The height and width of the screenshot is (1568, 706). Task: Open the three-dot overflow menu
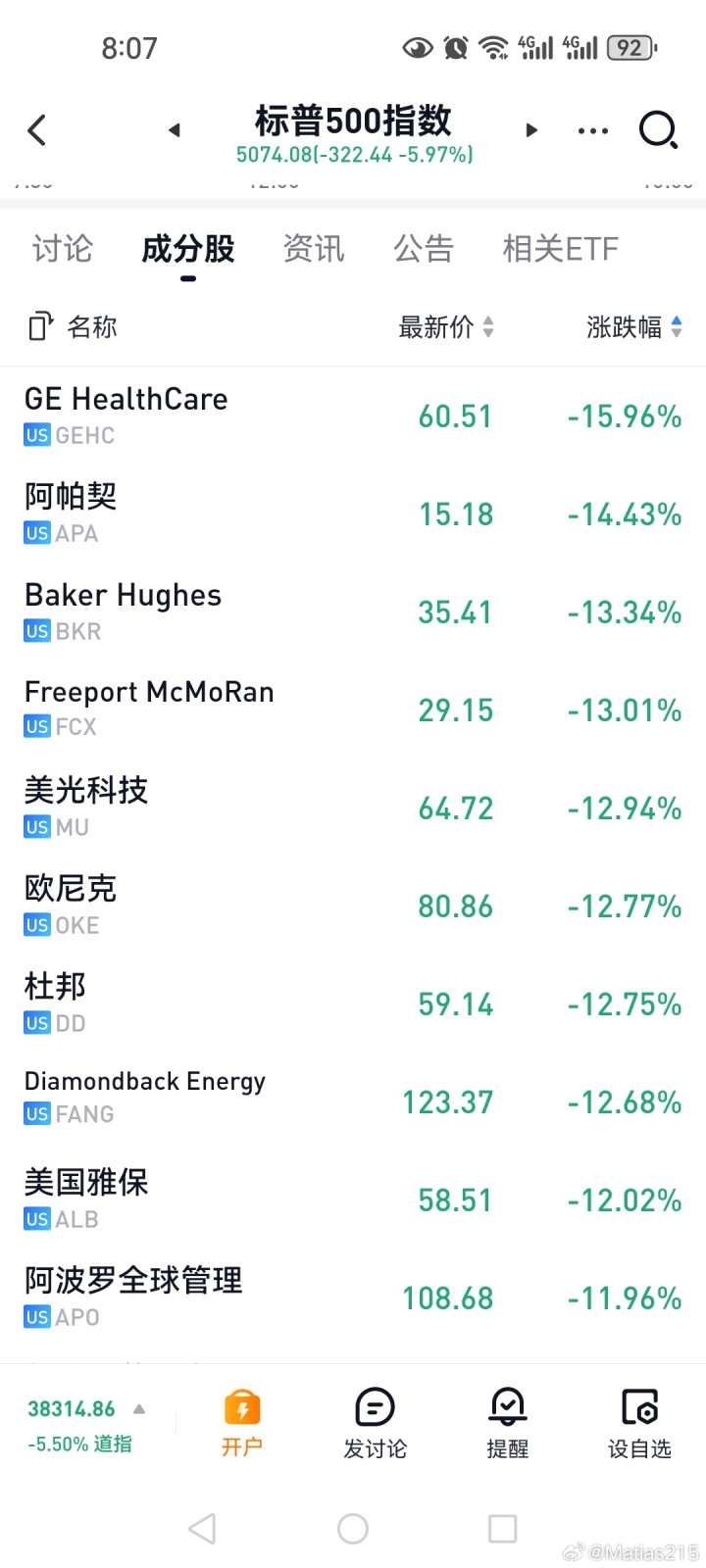click(593, 130)
